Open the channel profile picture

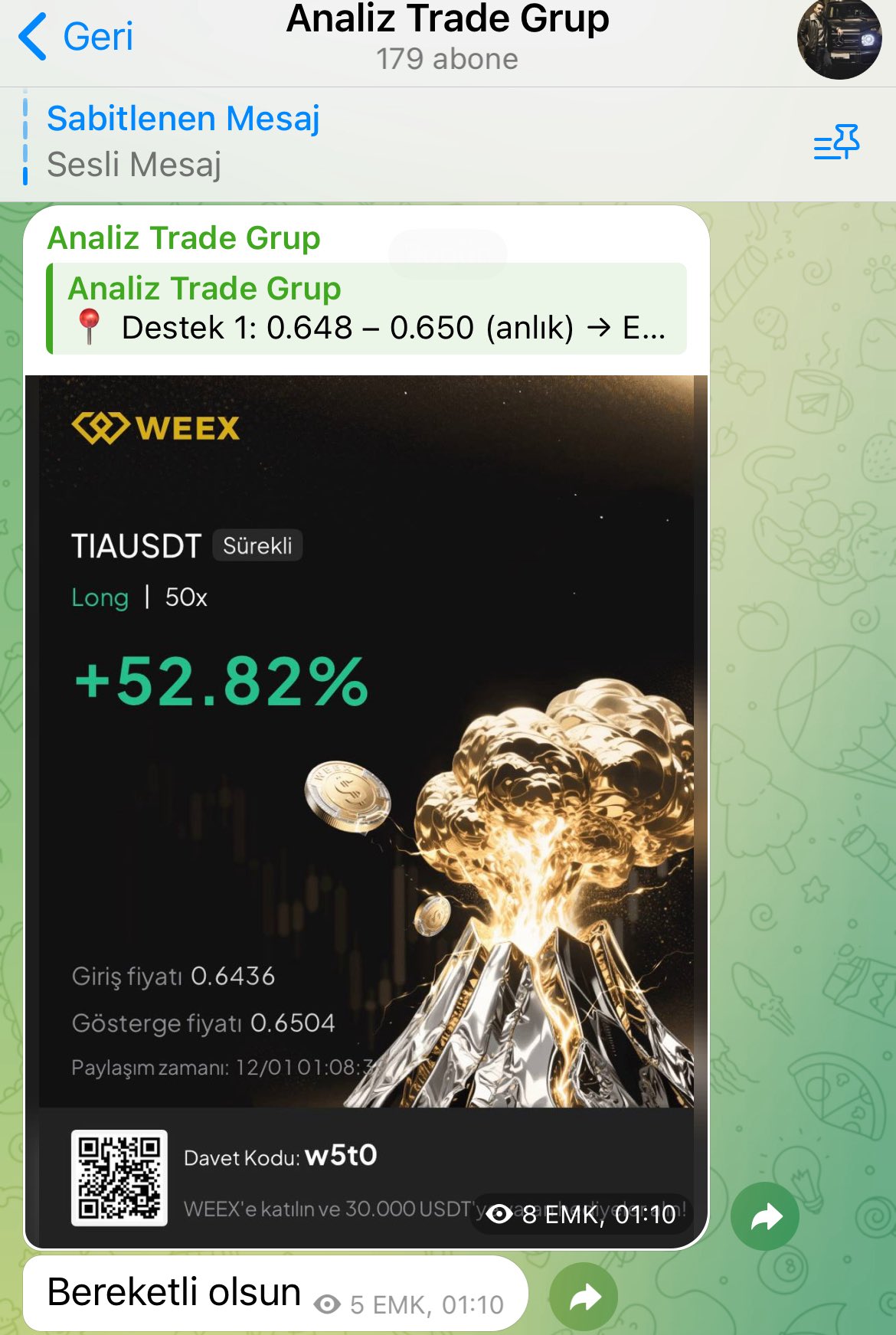point(839,38)
